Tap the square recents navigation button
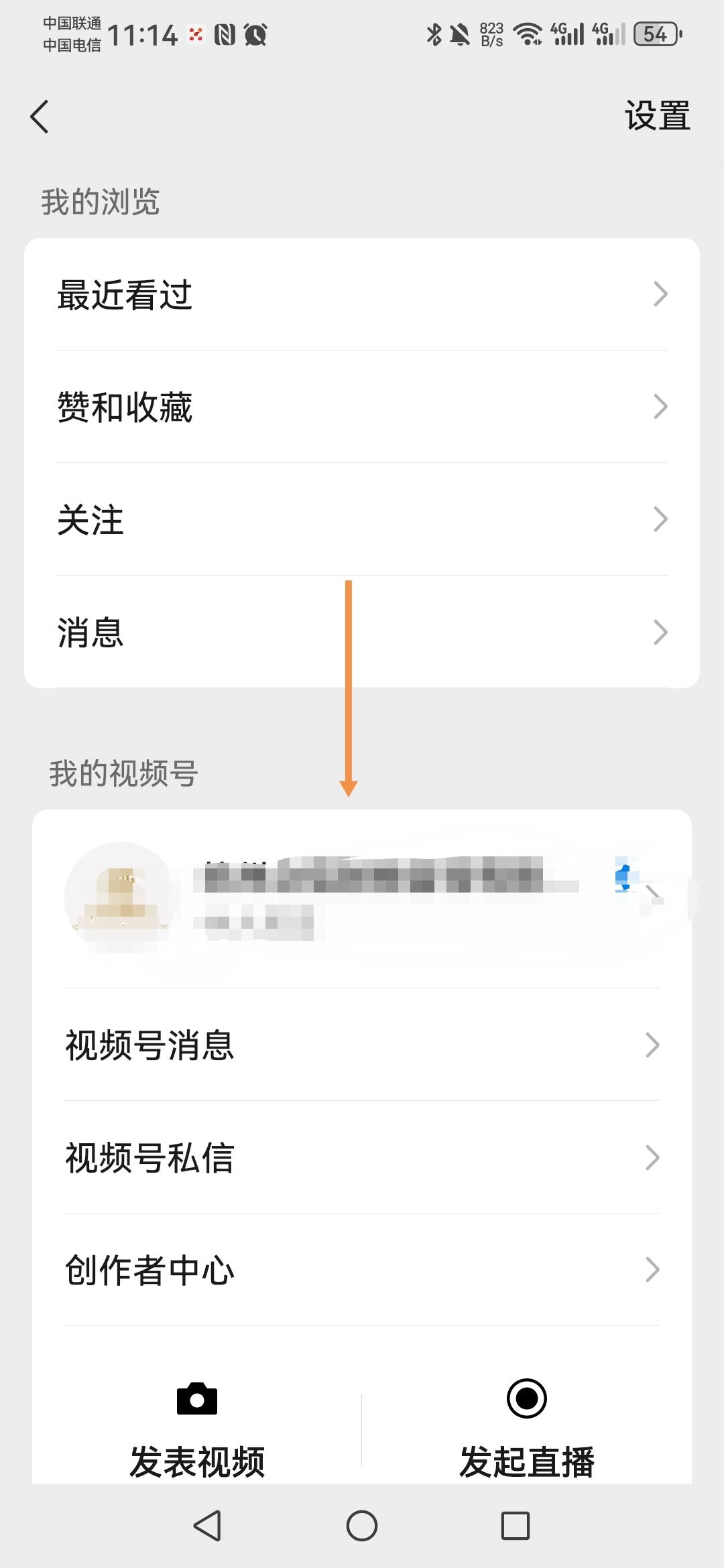The height and width of the screenshot is (1568, 724). (515, 1526)
